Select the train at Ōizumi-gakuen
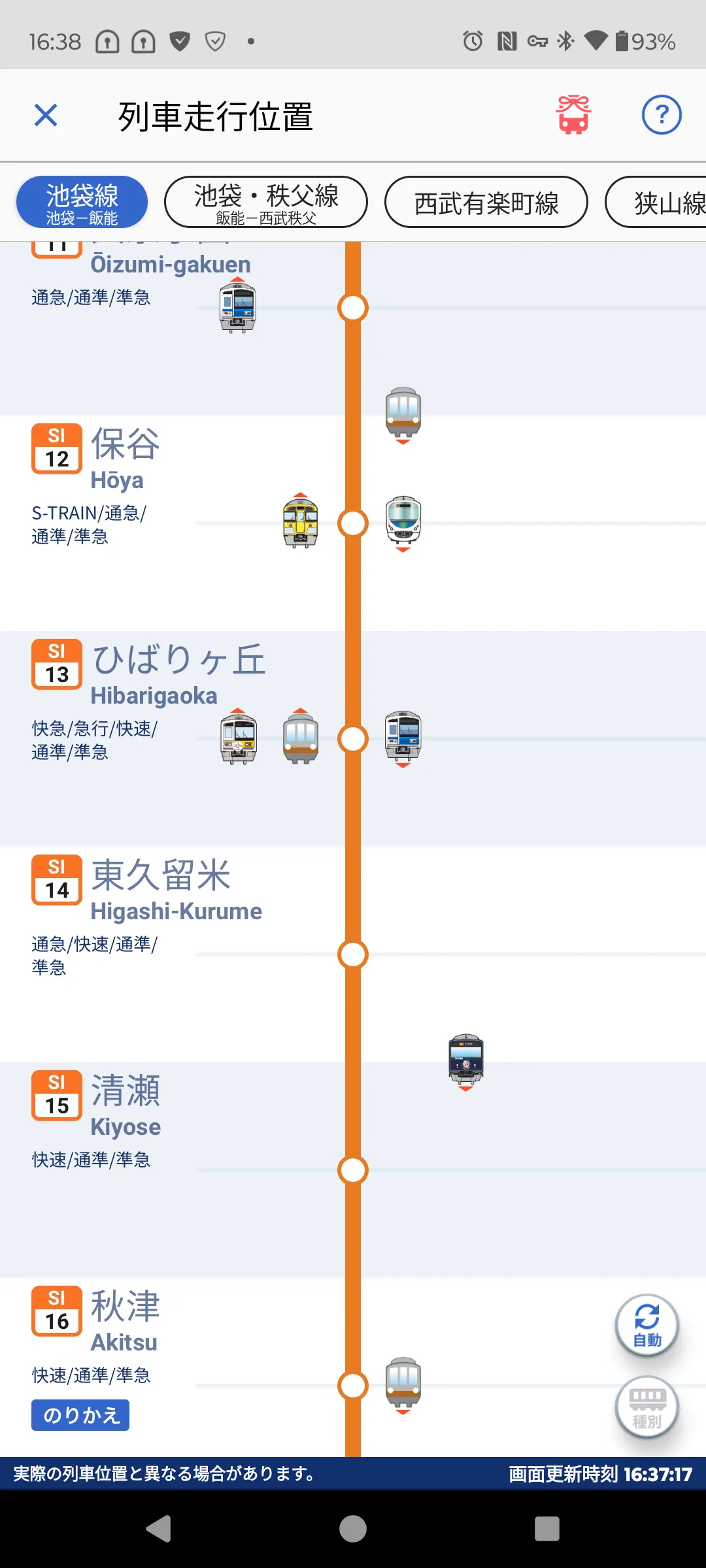706x1568 pixels. 238,305
